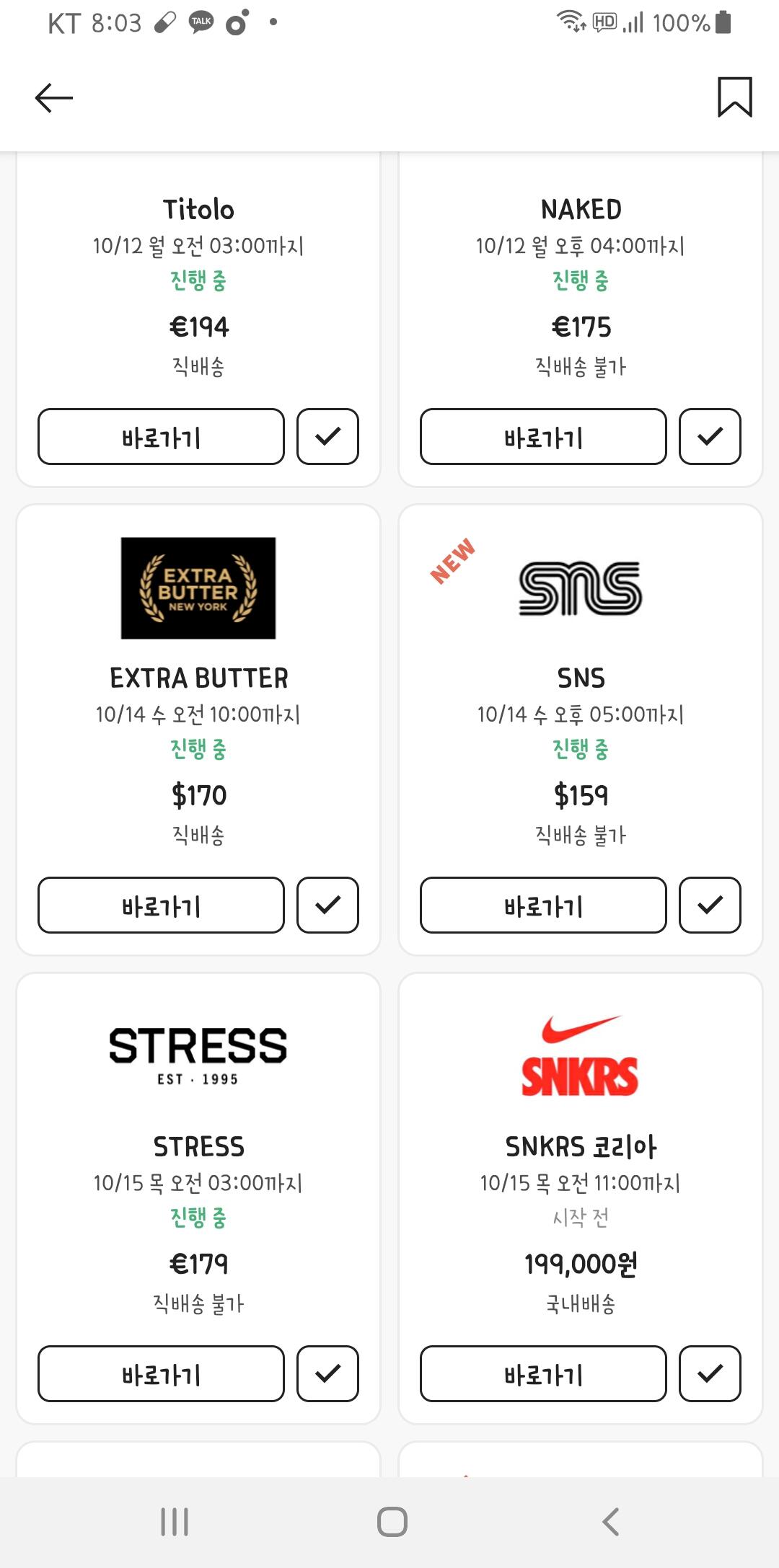Mark EXTRA BUTTER raffle as entered
Viewport: 779px width, 1568px height.
click(327, 905)
